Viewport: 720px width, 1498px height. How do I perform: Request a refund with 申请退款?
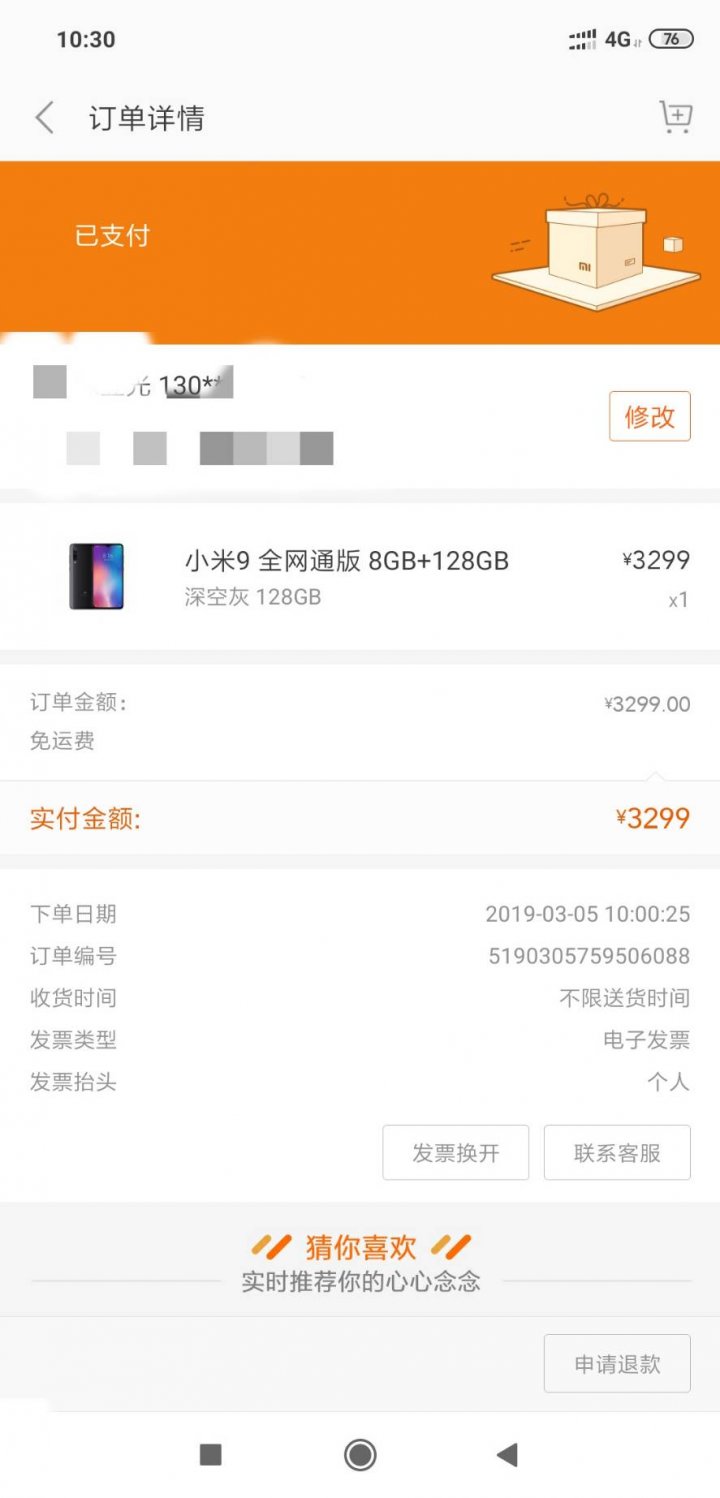pyautogui.click(x=617, y=1363)
